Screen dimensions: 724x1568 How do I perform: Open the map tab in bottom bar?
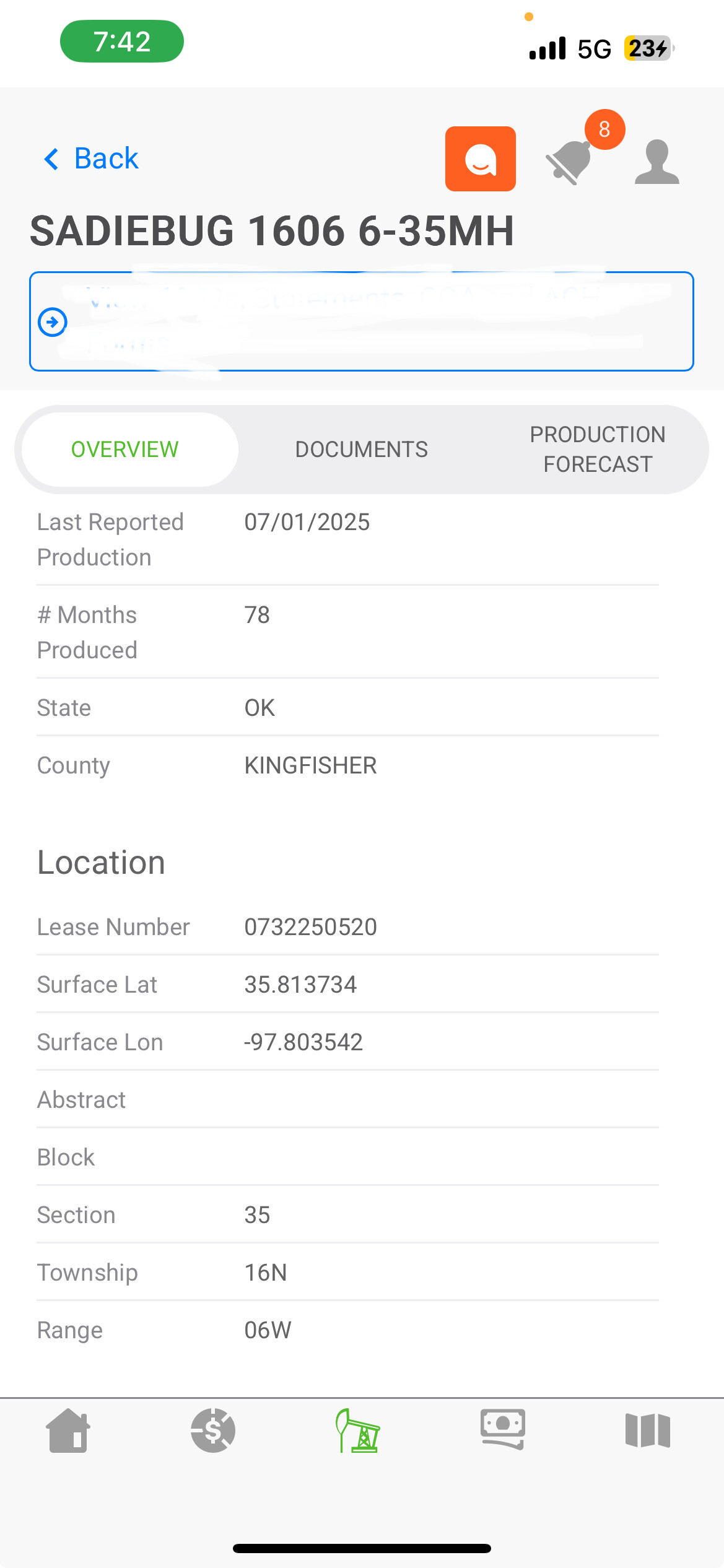click(648, 1431)
